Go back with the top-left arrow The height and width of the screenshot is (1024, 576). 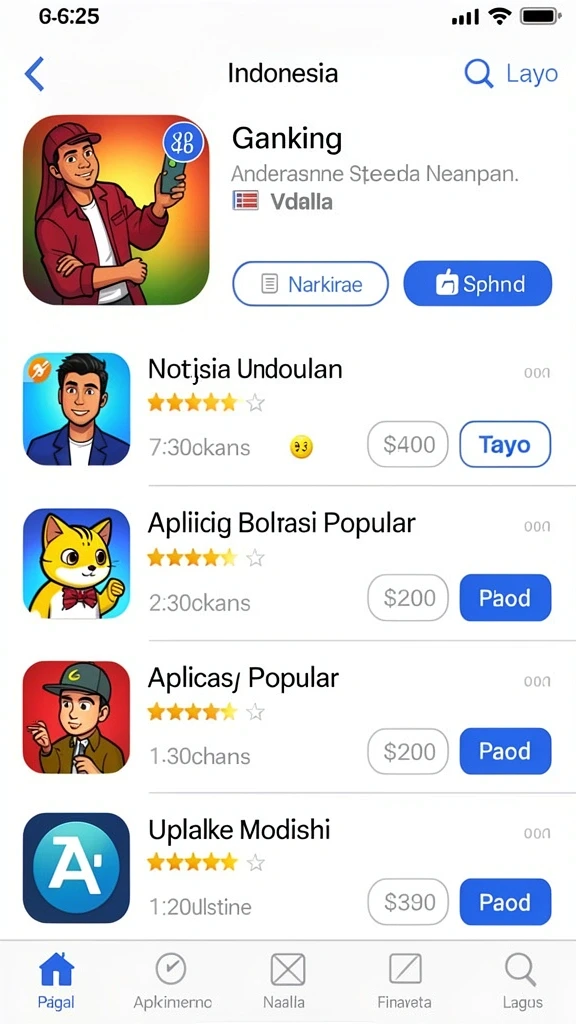coord(34,73)
